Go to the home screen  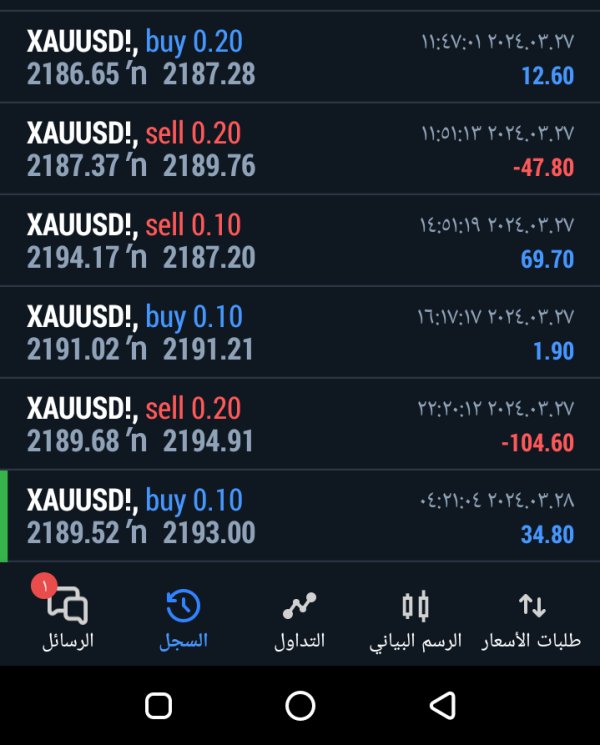click(x=300, y=705)
